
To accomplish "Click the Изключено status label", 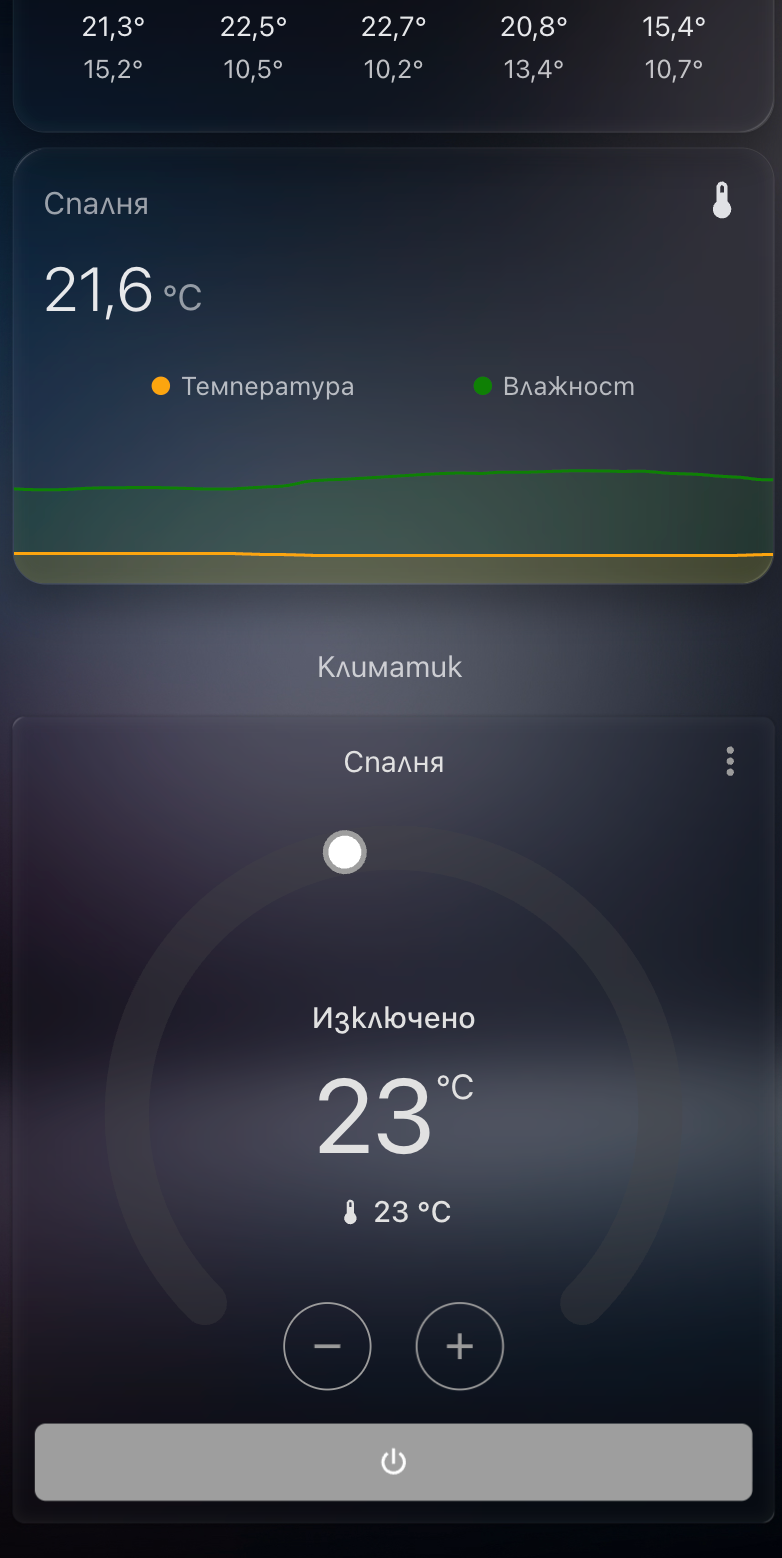I will pyautogui.click(x=392, y=1017).
